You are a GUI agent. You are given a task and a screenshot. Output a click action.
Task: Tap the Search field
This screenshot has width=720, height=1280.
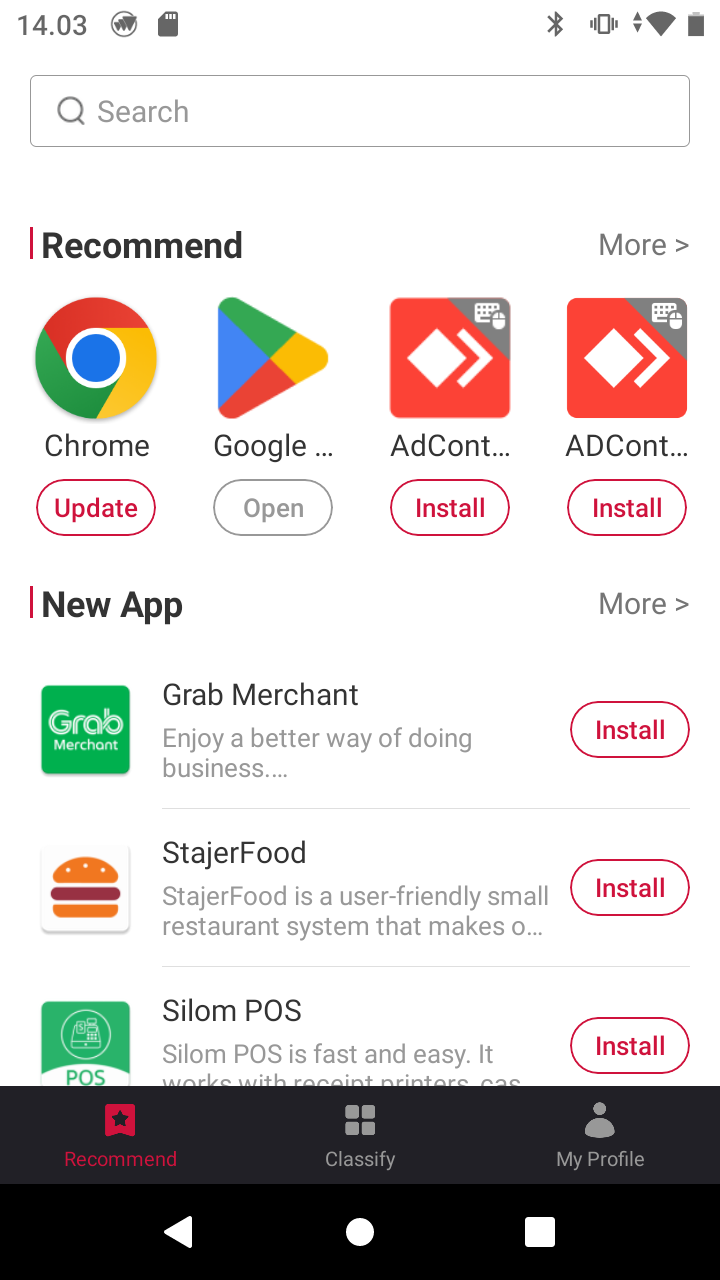pos(360,111)
